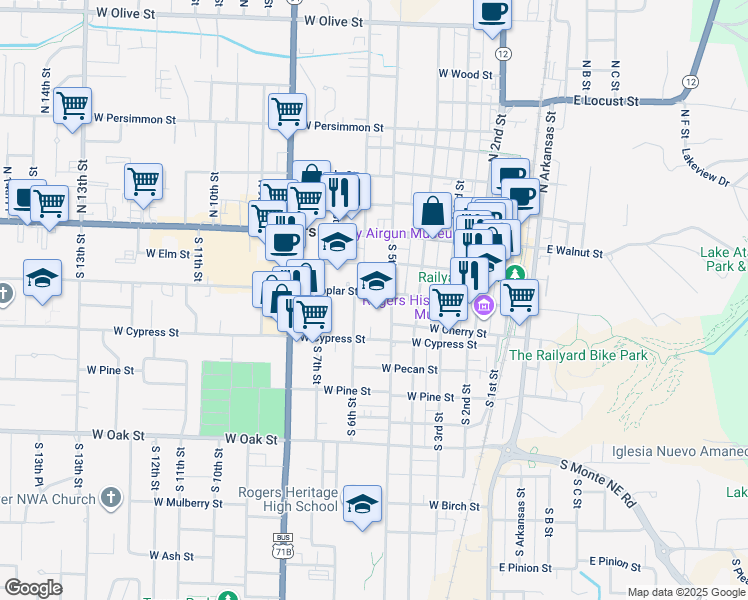The image size is (748, 600).
Task: Select the shopping cart marker on W Persimmon St
Action: tap(287, 110)
